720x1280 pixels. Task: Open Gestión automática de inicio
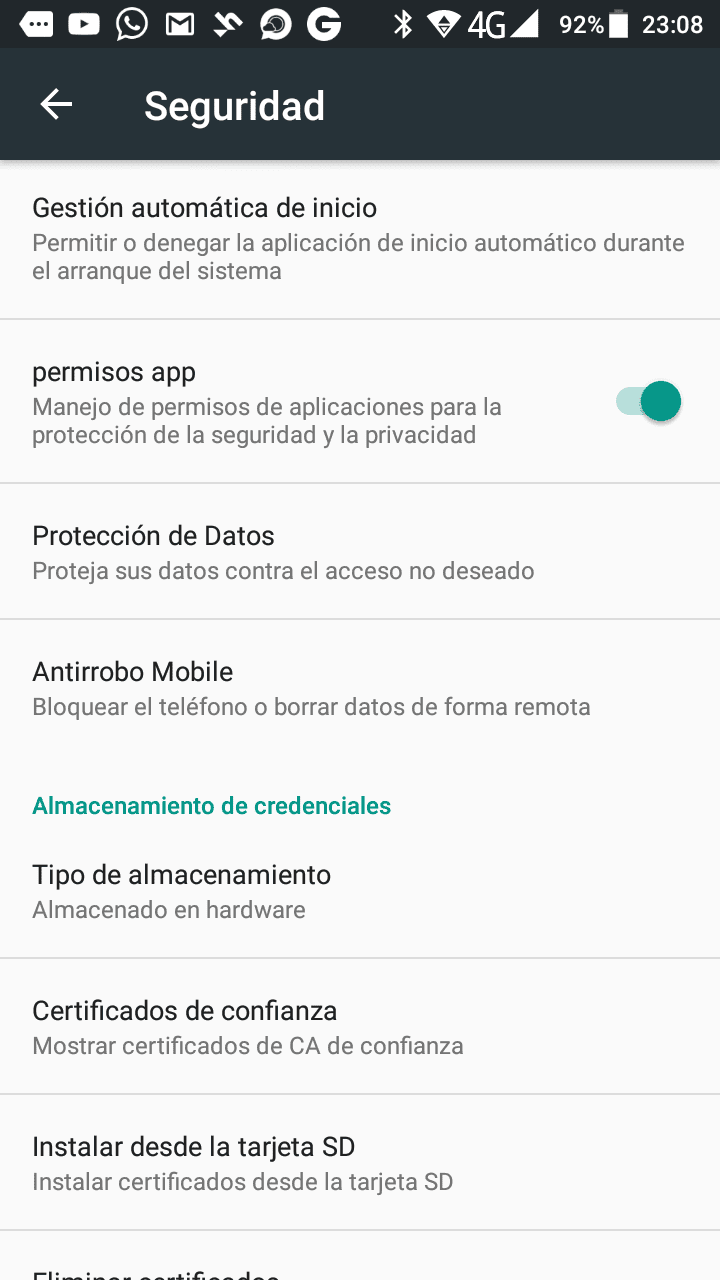click(360, 240)
